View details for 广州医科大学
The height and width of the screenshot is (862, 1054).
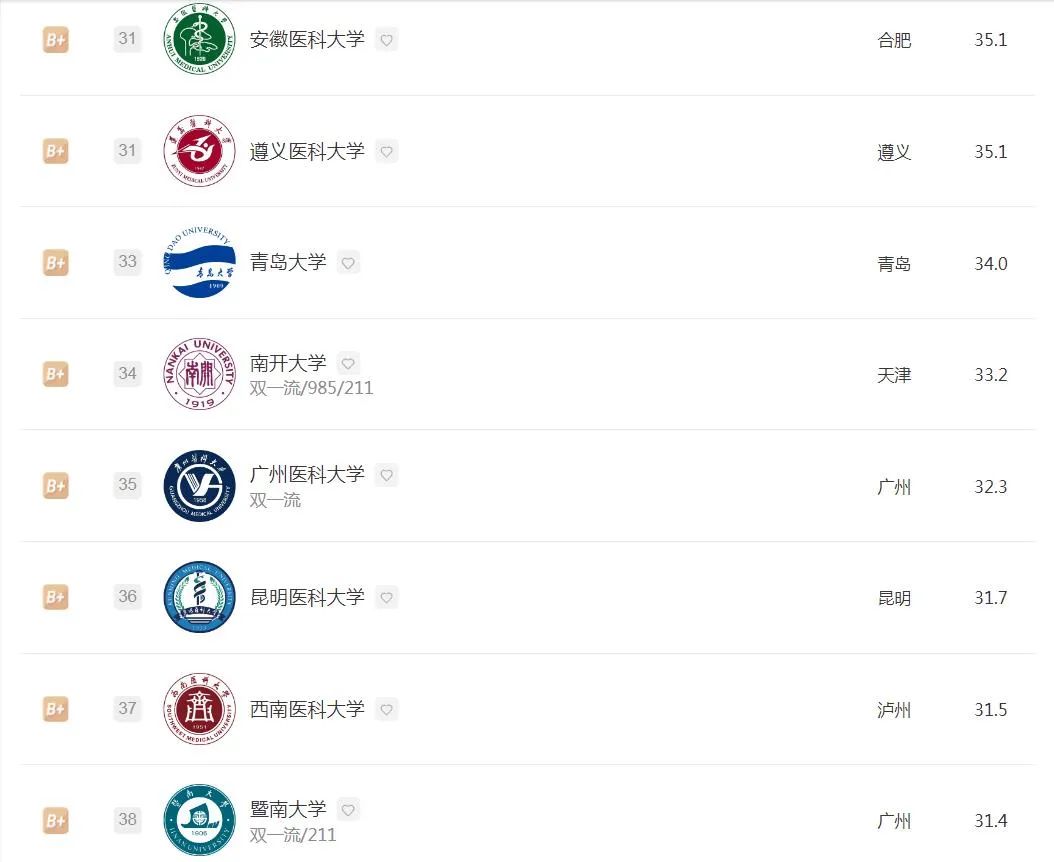[307, 475]
